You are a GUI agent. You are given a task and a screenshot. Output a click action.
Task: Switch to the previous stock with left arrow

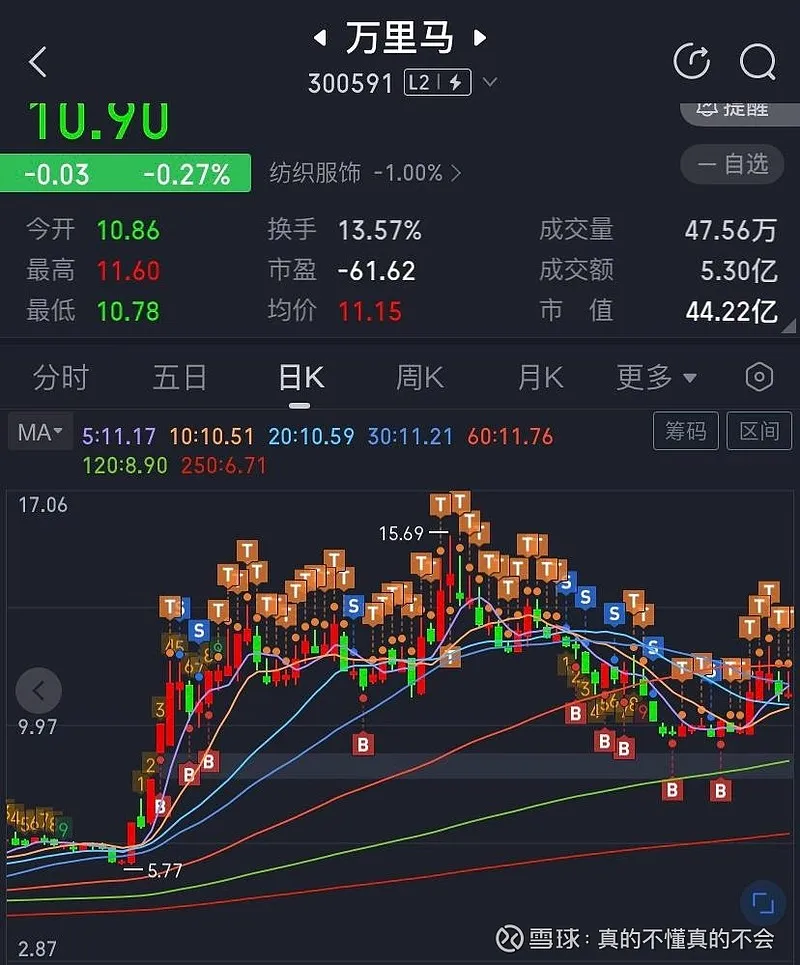tap(320, 38)
